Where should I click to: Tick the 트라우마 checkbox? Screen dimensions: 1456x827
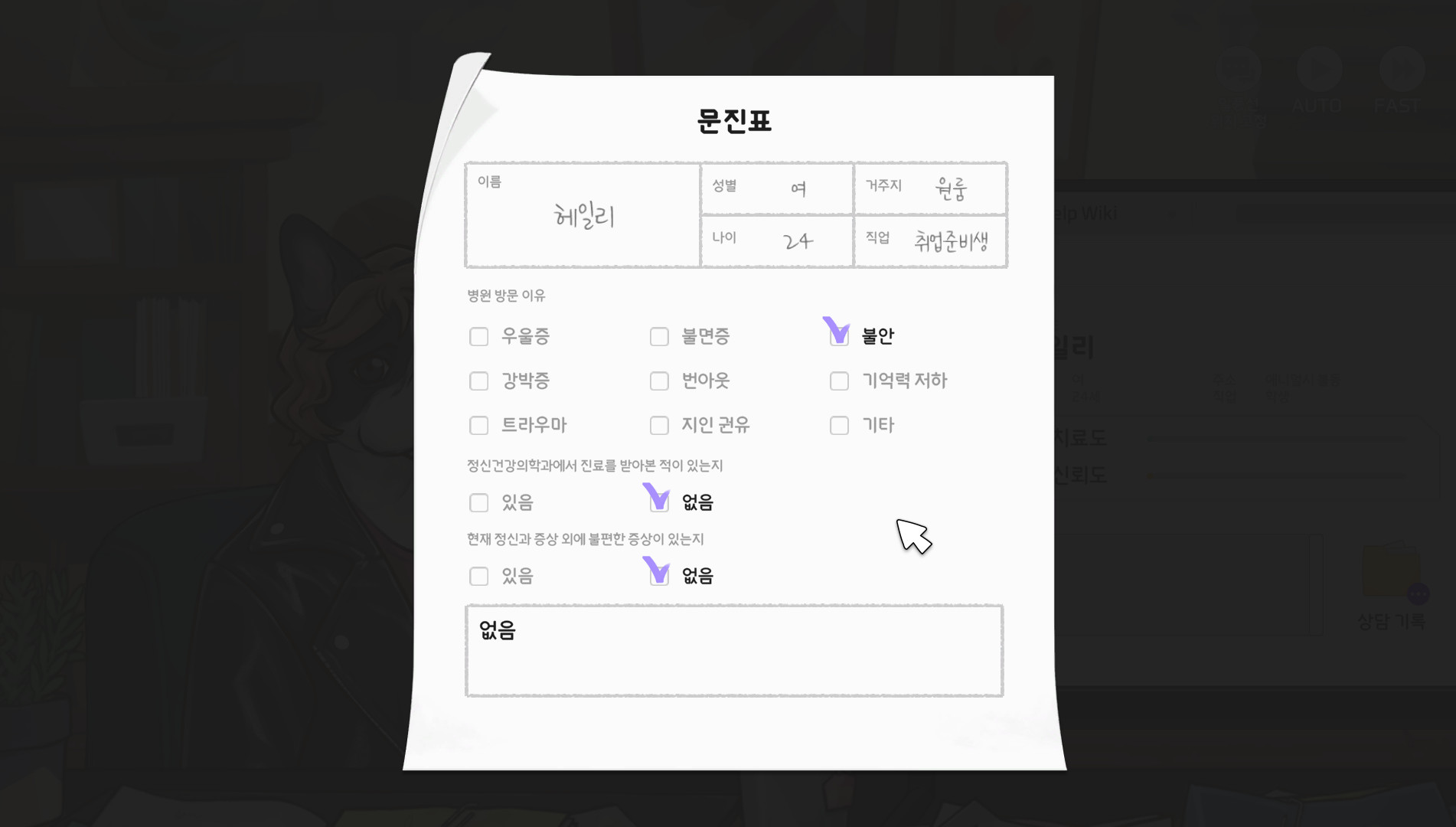pyautogui.click(x=478, y=426)
